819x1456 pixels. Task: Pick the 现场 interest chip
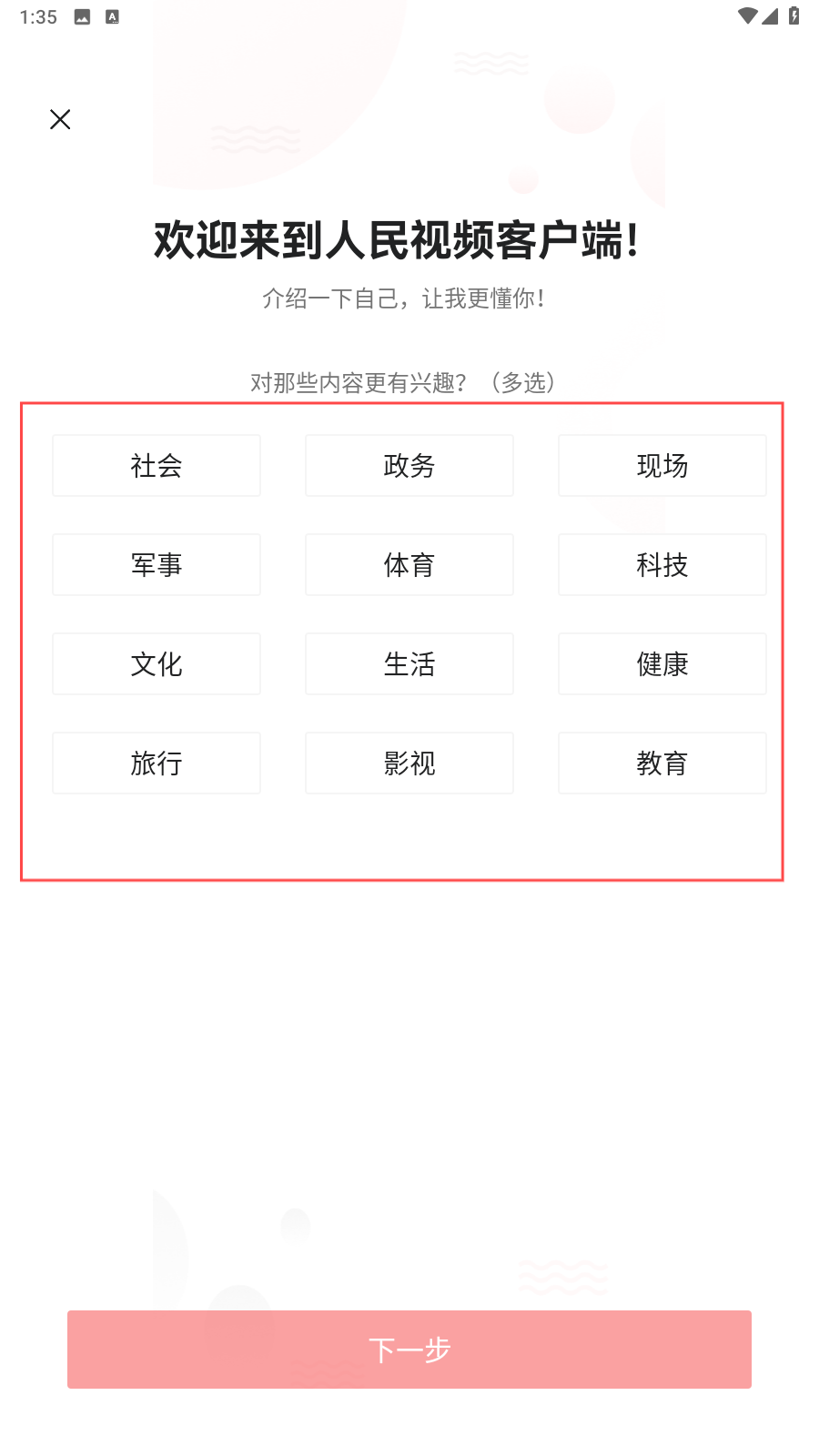pyautogui.click(x=662, y=466)
